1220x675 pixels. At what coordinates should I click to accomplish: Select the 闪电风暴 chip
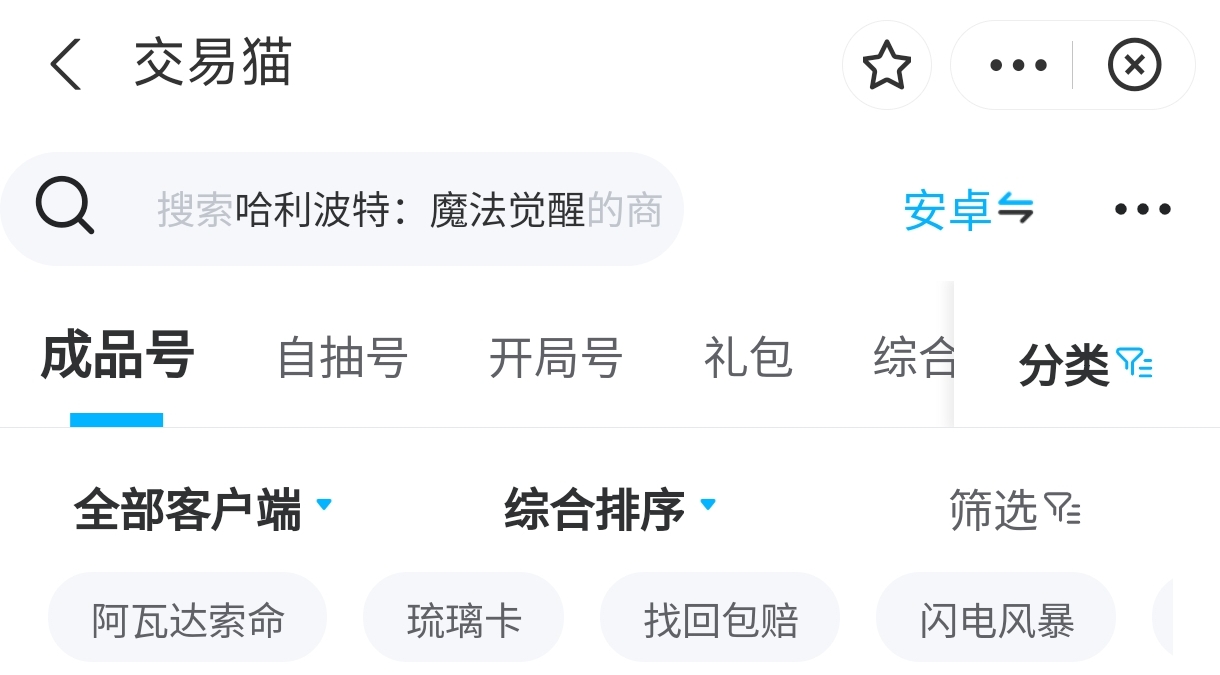996,620
